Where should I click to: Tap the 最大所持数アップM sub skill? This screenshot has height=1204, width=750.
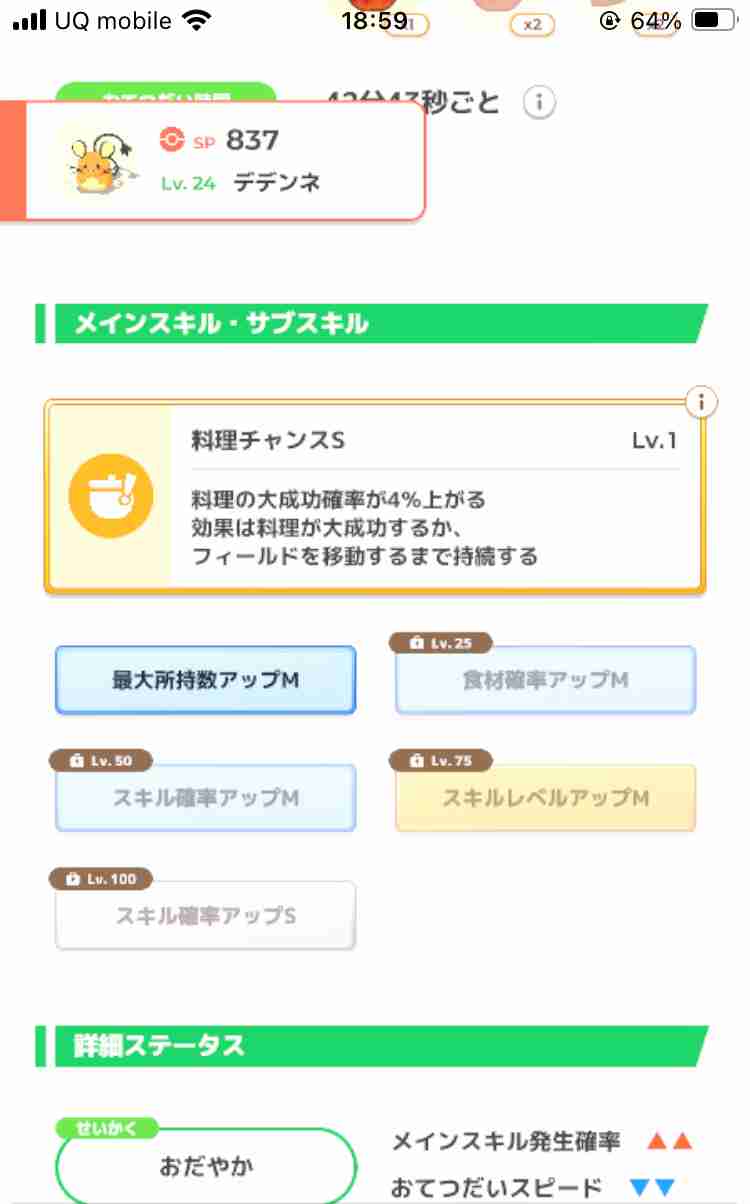coord(205,680)
